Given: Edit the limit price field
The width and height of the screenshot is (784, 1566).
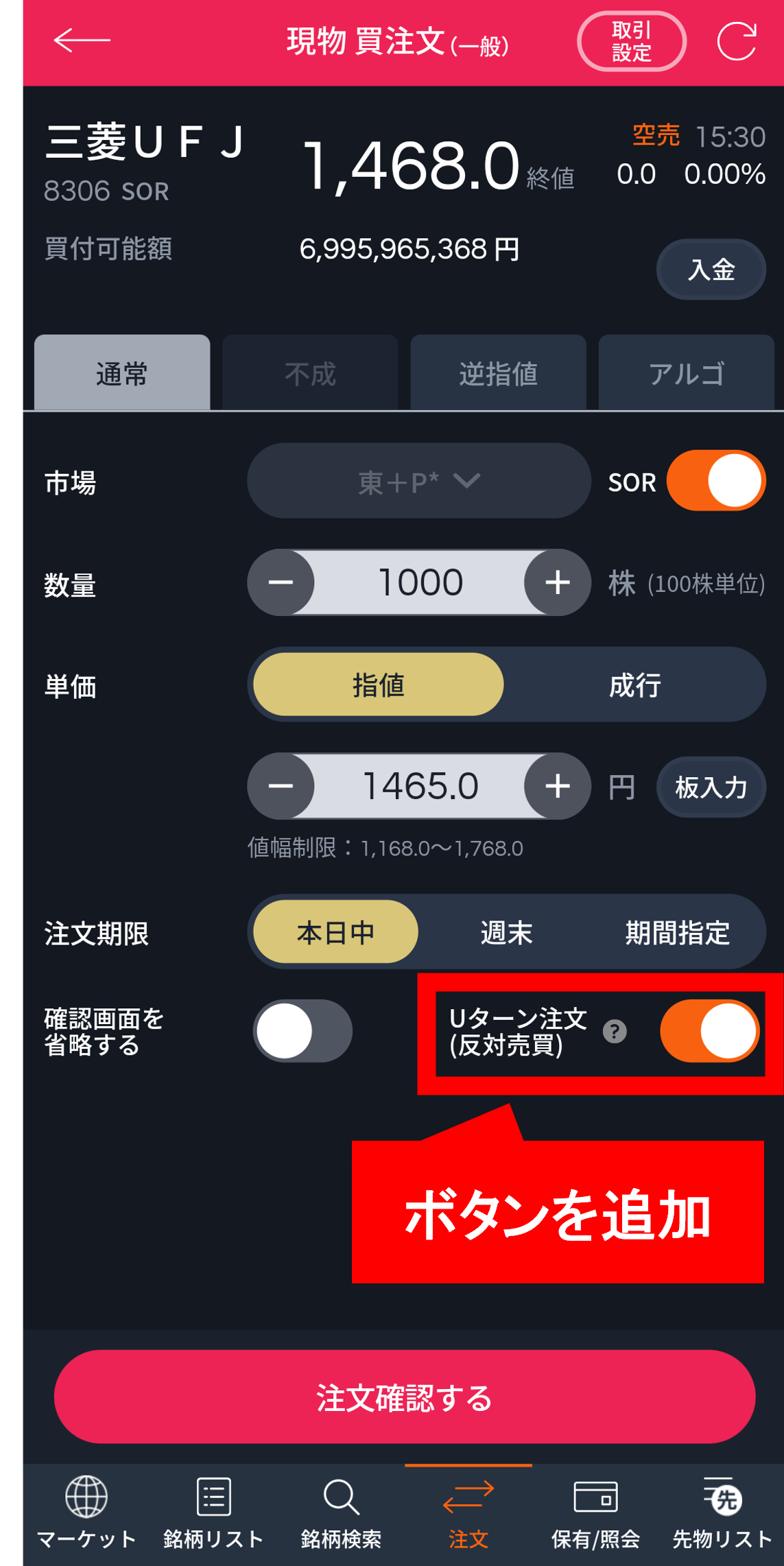Looking at the screenshot, I should coord(420,786).
